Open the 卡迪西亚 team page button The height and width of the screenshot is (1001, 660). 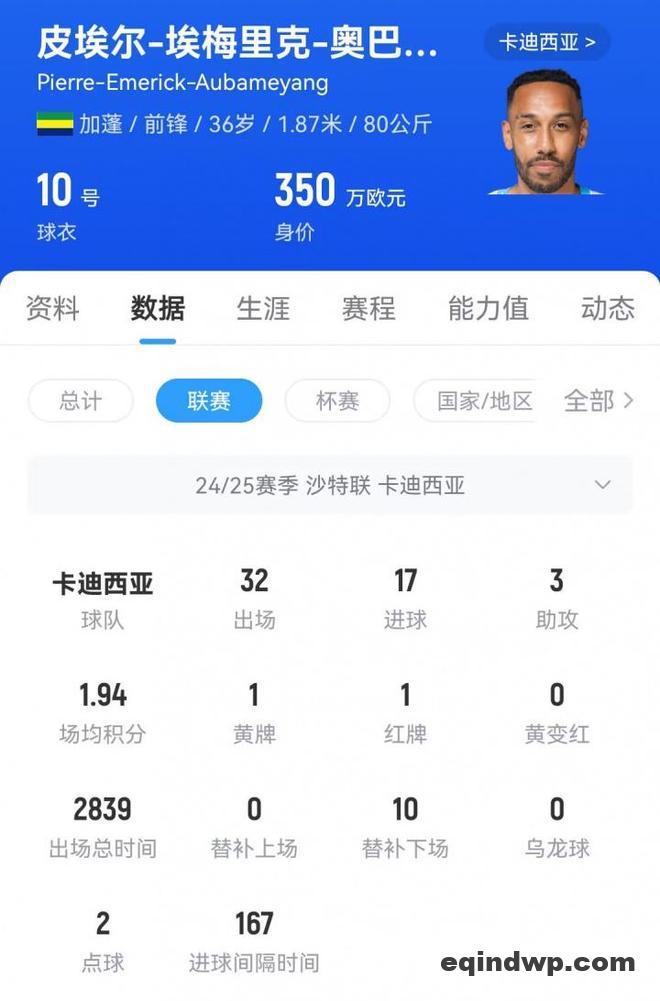coord(547,42)
